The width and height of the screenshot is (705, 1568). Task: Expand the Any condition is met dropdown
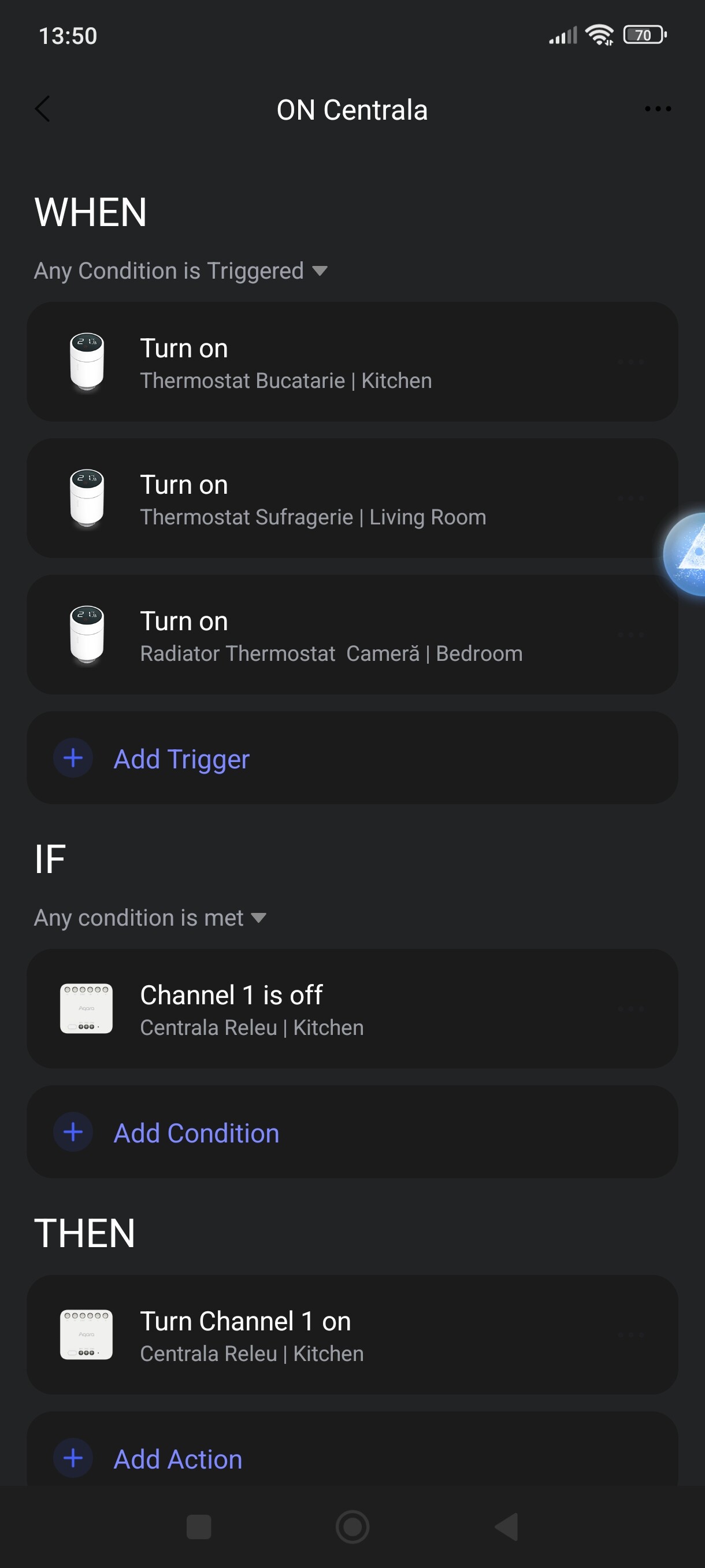pyautogui.click(x=150, y=918)
